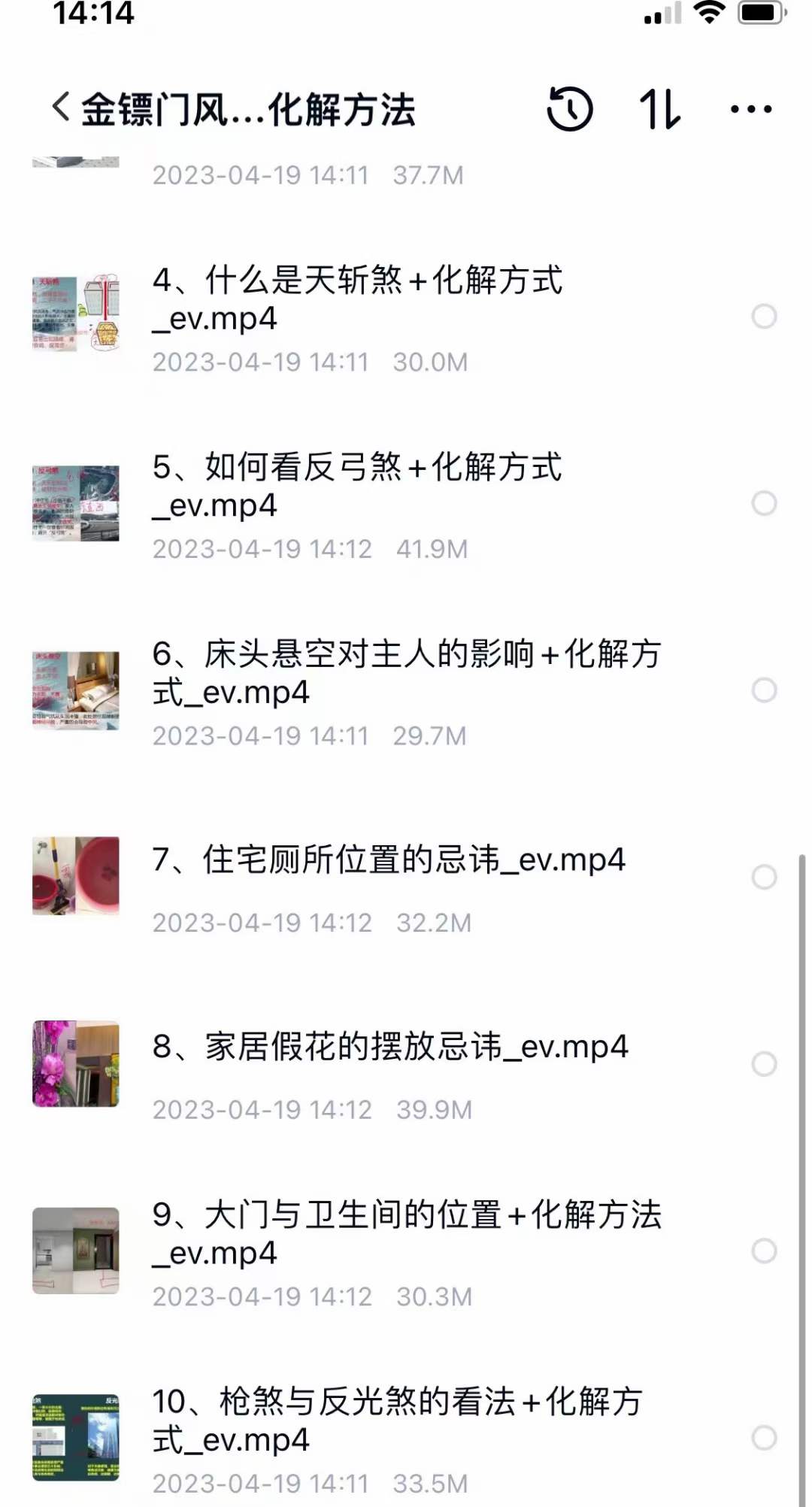The height and width of the screenshot is (1507, 812).
Task: Toggle selection circle for video 8 假花
Action: 765,1063
